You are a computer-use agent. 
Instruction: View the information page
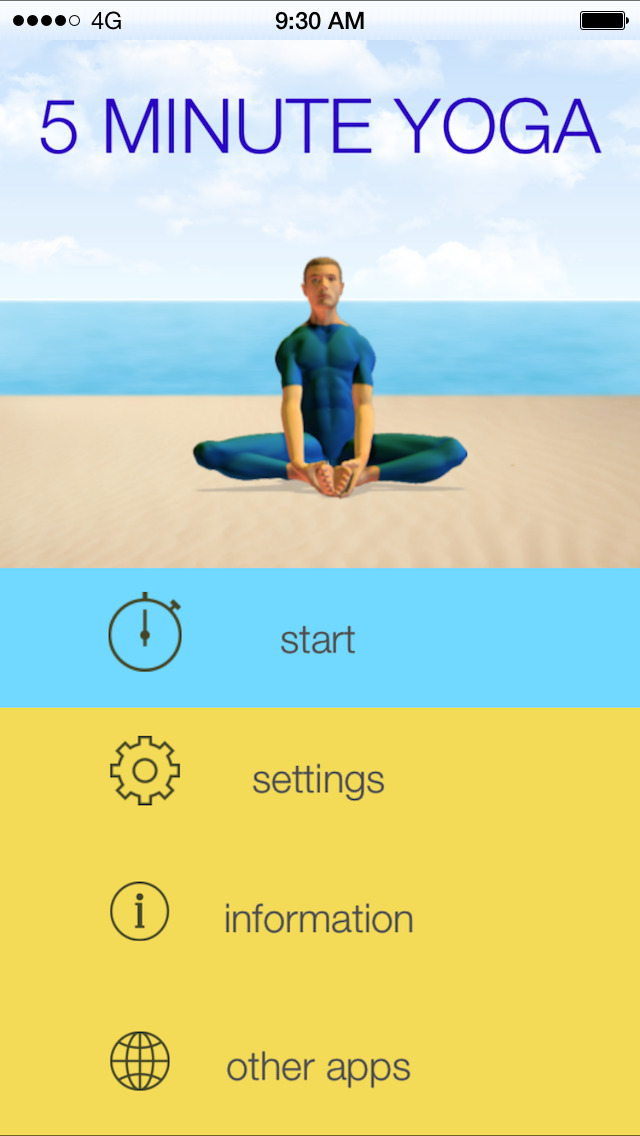point(318,918)
